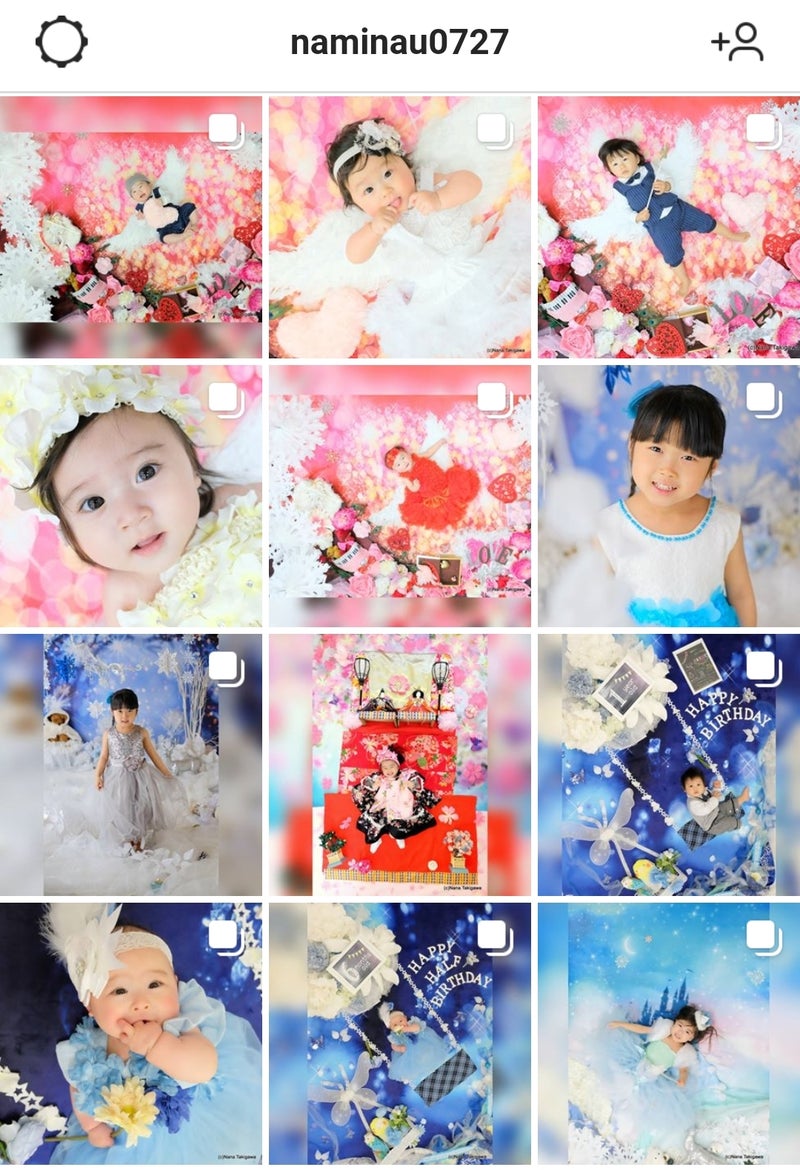Screen dimensions: 800x1170
Task: View the Happy Half Birthday post
Action: tap(400, 1034)
